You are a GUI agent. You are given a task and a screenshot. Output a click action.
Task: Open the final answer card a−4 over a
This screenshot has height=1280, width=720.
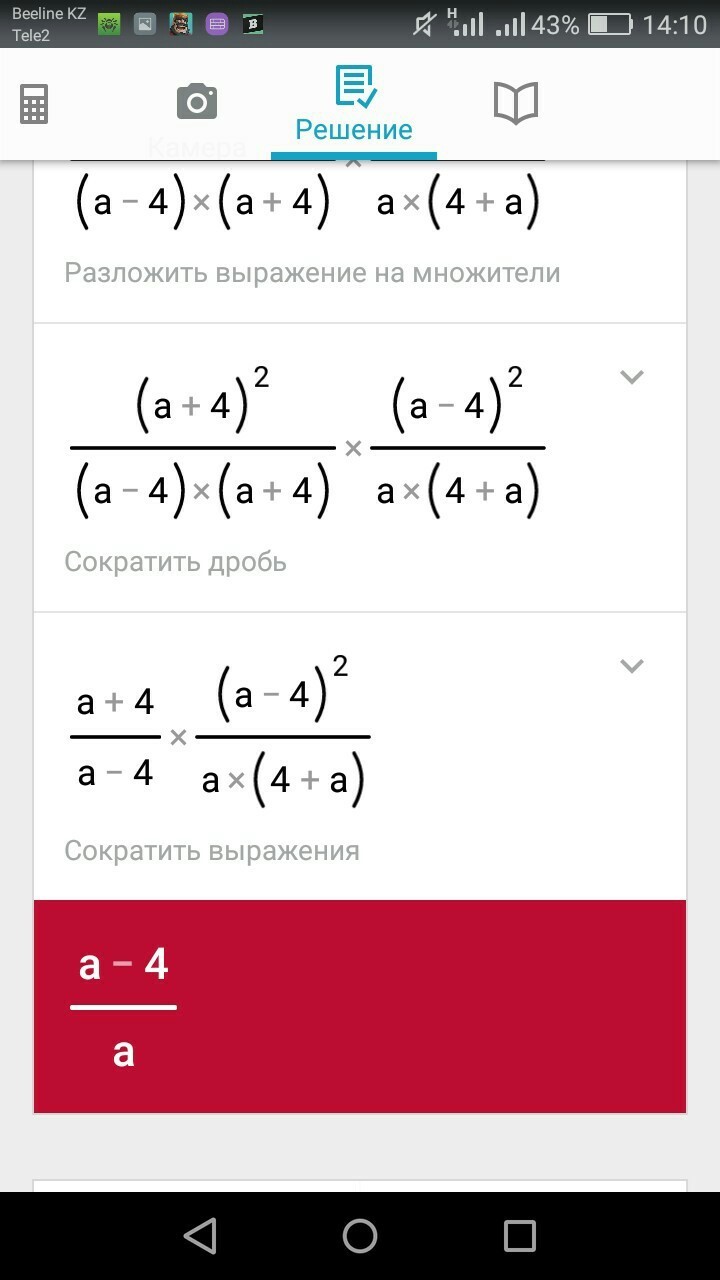(x=360, y=1006)
